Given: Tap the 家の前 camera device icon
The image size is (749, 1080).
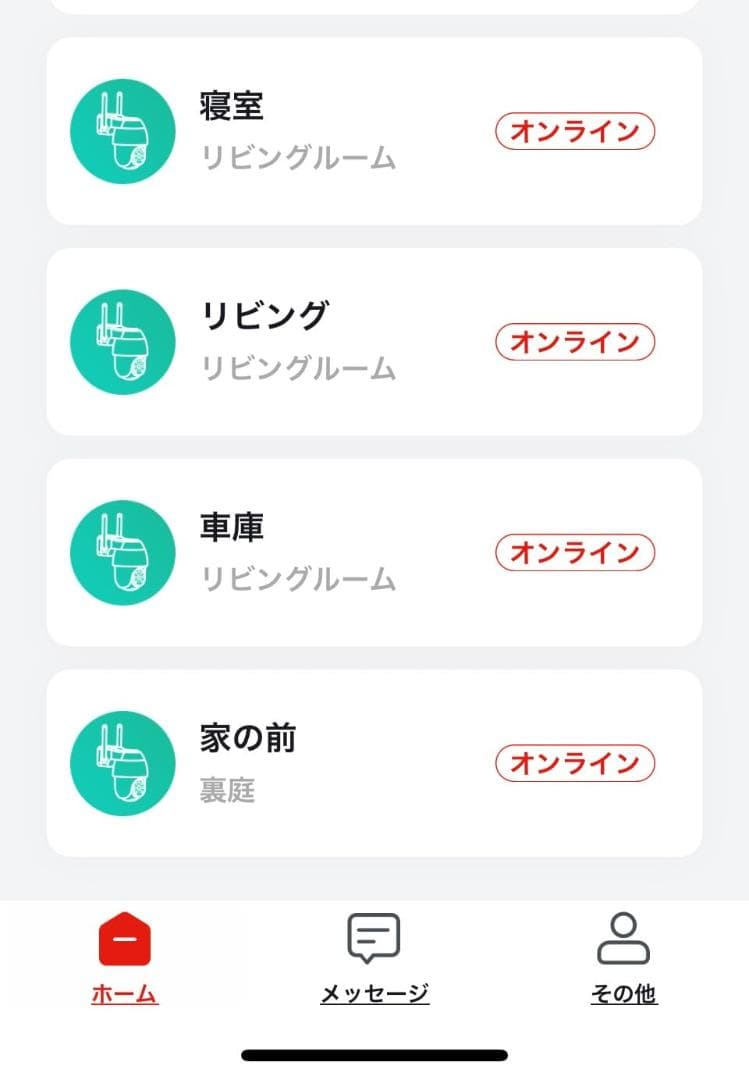Looking at the screenshot, I should [122, 763].
